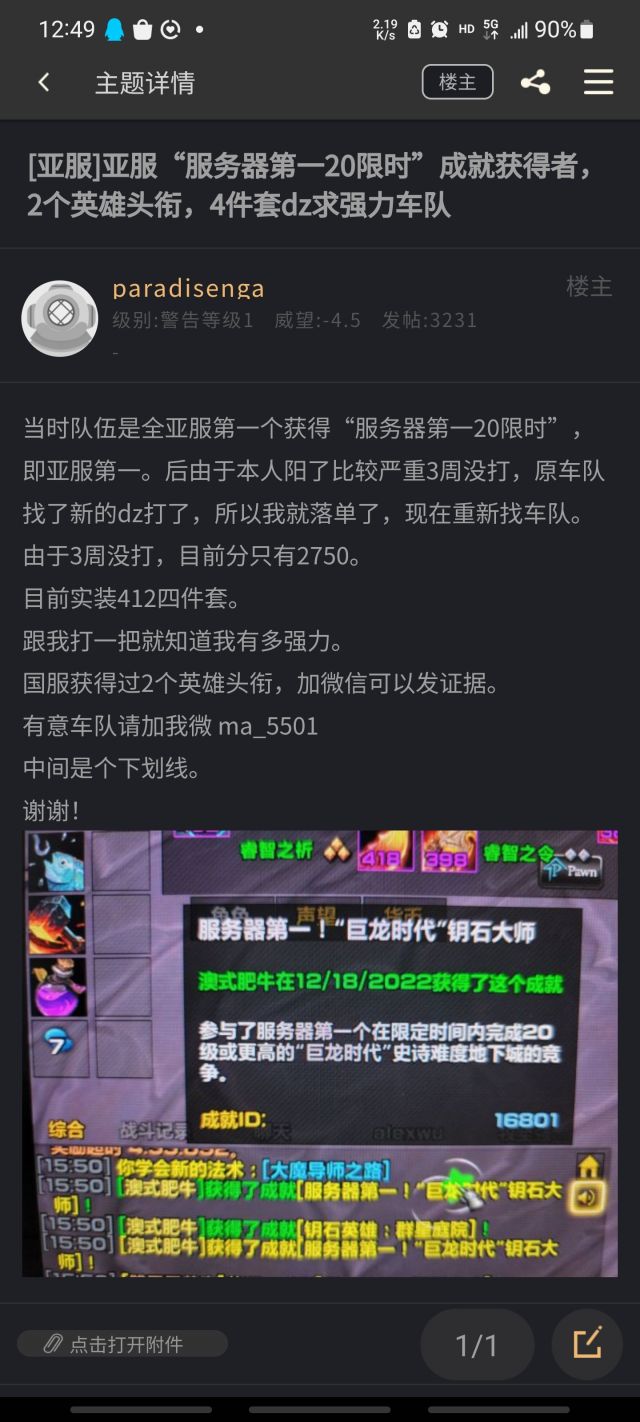Tap the 楼主 filter button
The width and height of the screenshot is (640, 1422).
pos(457,83)
